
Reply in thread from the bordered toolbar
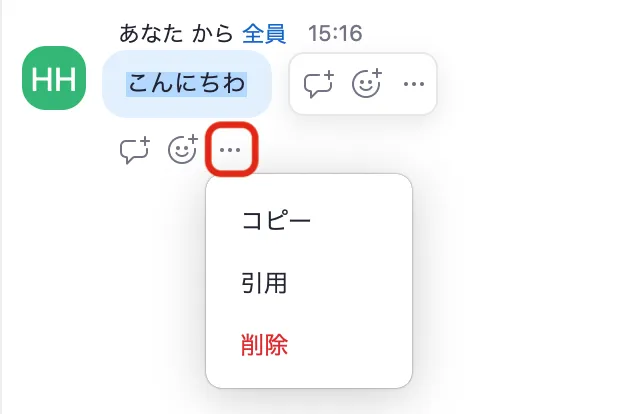(318, 84)
